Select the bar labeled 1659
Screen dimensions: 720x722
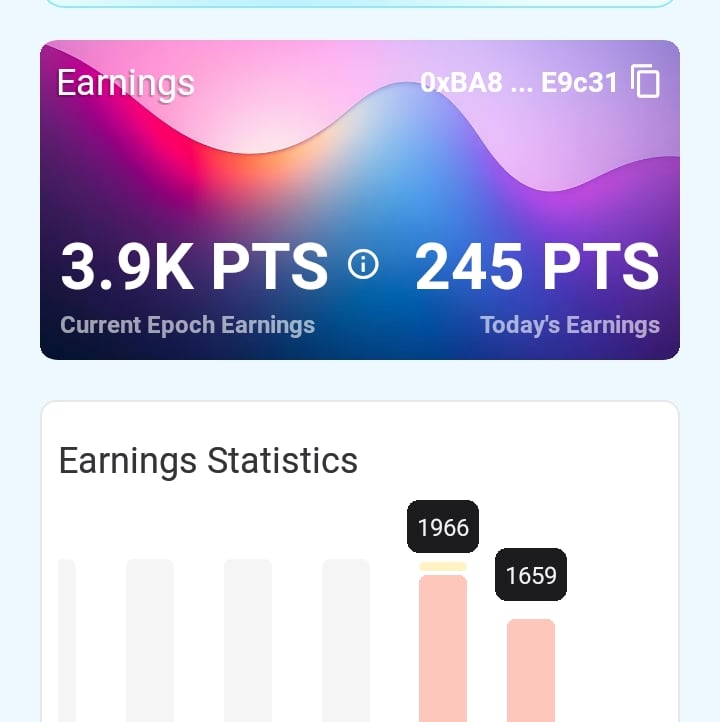point(531,670)
